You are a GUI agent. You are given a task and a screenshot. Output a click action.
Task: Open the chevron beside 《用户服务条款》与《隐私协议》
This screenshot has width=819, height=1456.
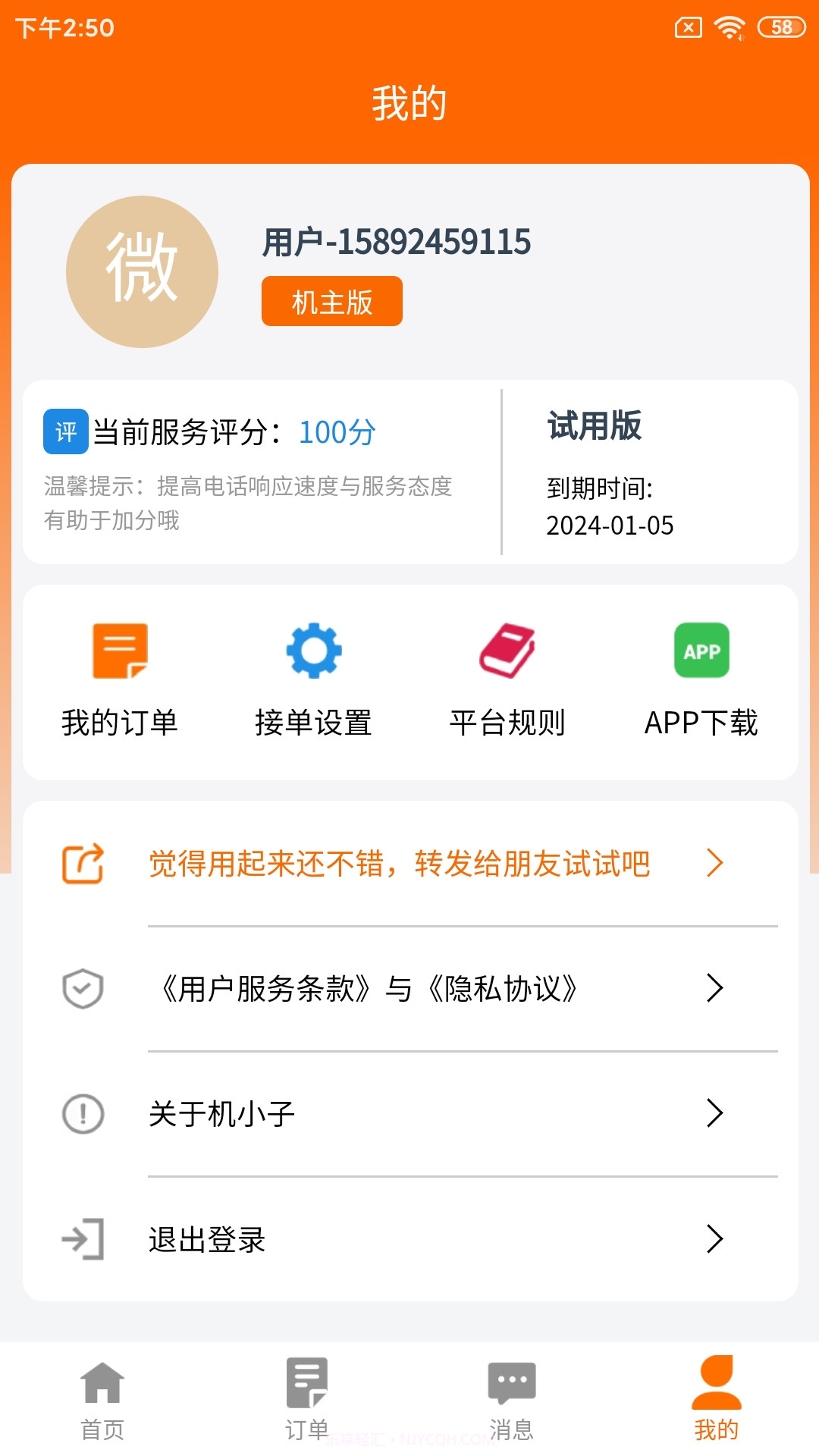pyautogui.click(x=714, y=988)
